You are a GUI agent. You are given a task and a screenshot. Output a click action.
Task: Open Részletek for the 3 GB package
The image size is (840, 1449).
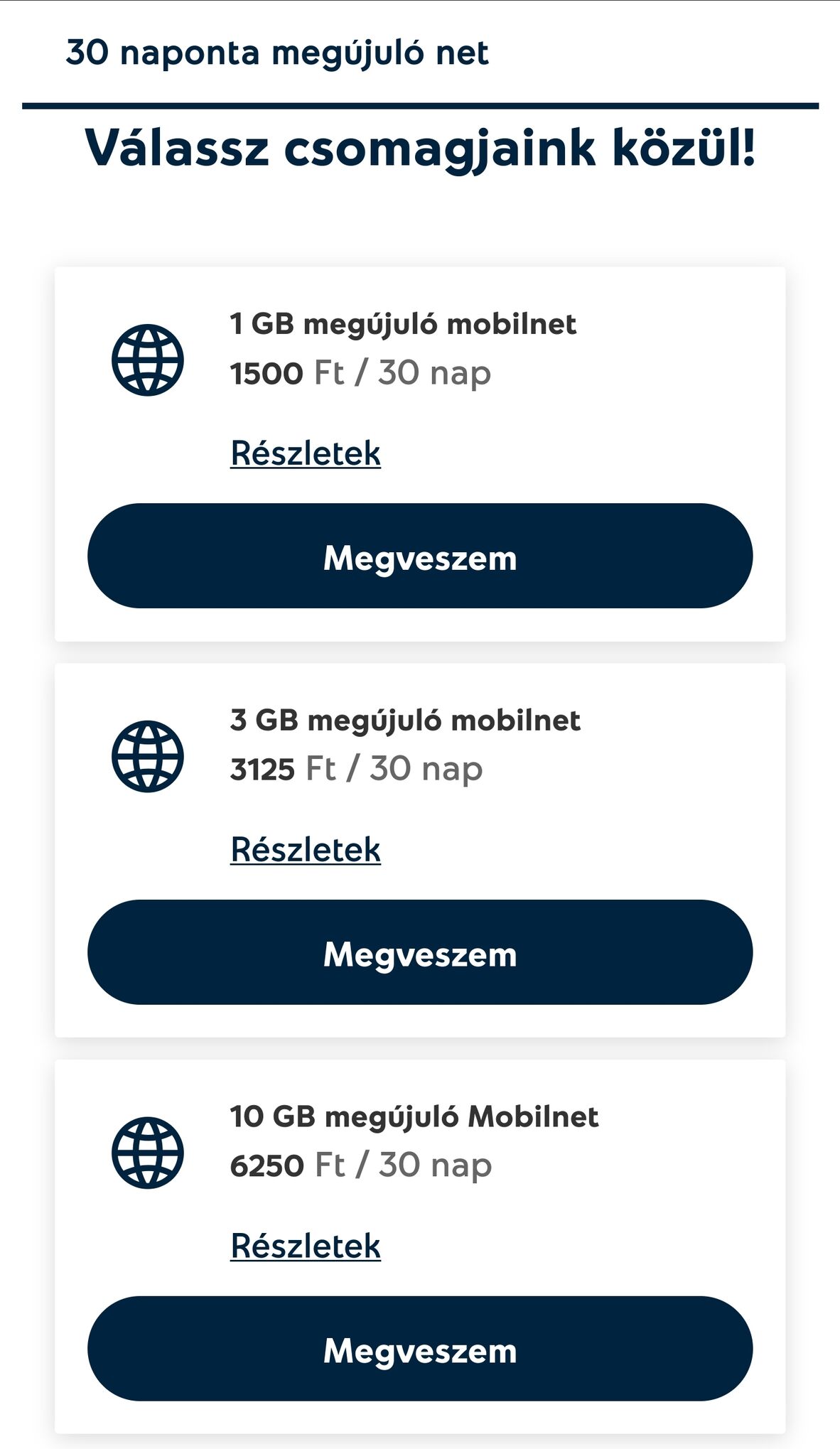click(x=306, y=850)
